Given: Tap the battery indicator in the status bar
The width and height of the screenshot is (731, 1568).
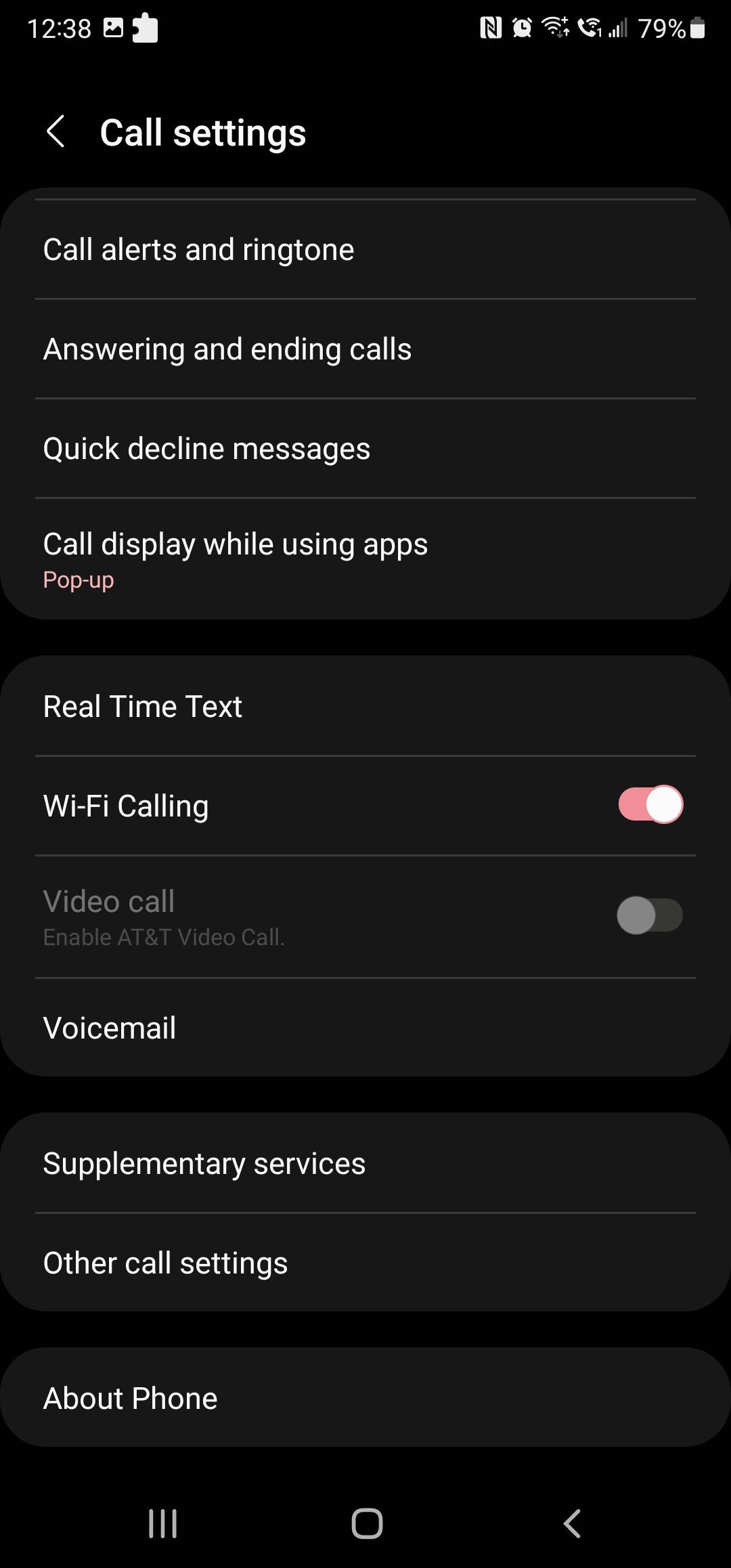Looking at the screenshot, I should coord(697,27).
